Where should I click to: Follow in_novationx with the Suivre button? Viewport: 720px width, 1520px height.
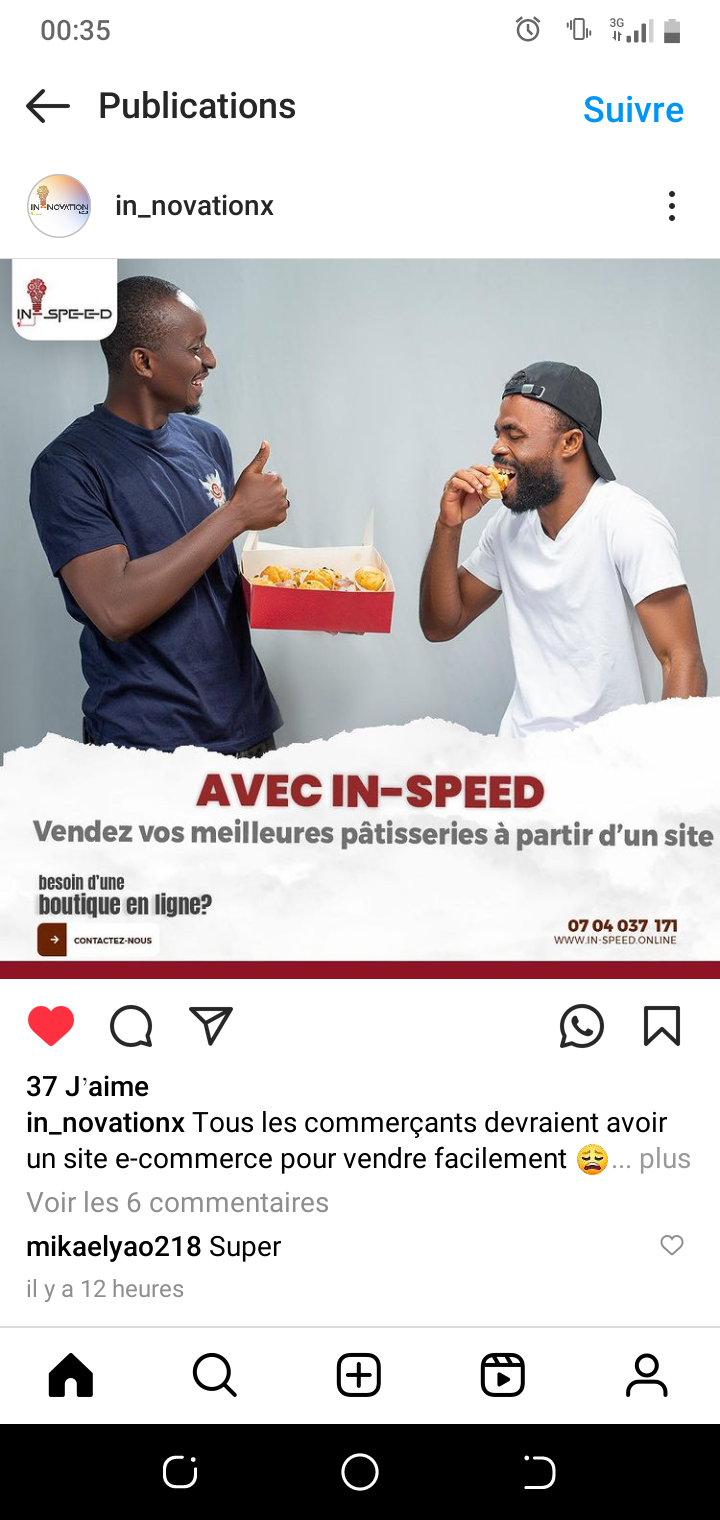pos(633,109)
